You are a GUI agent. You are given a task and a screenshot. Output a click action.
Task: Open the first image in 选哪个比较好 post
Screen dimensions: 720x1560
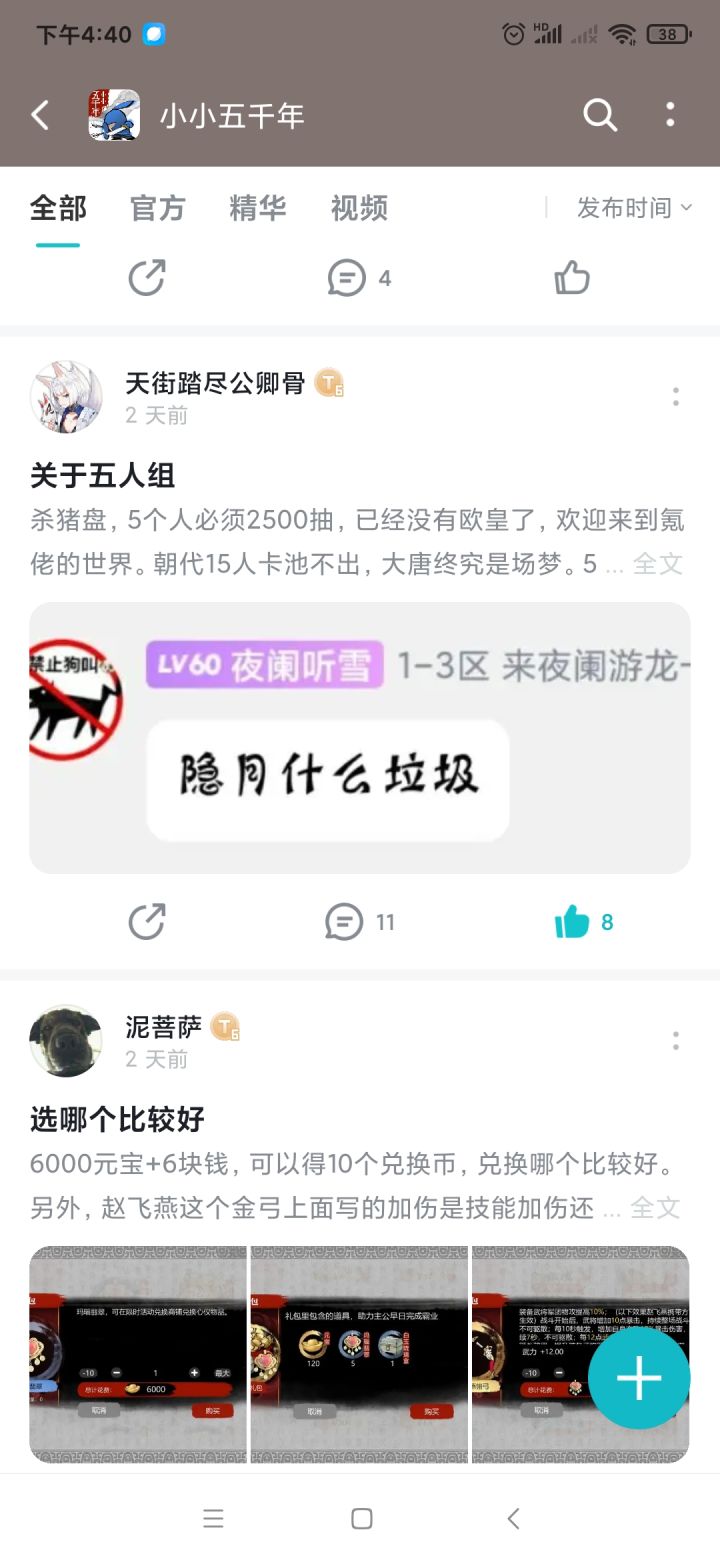tap(138, 1355)
